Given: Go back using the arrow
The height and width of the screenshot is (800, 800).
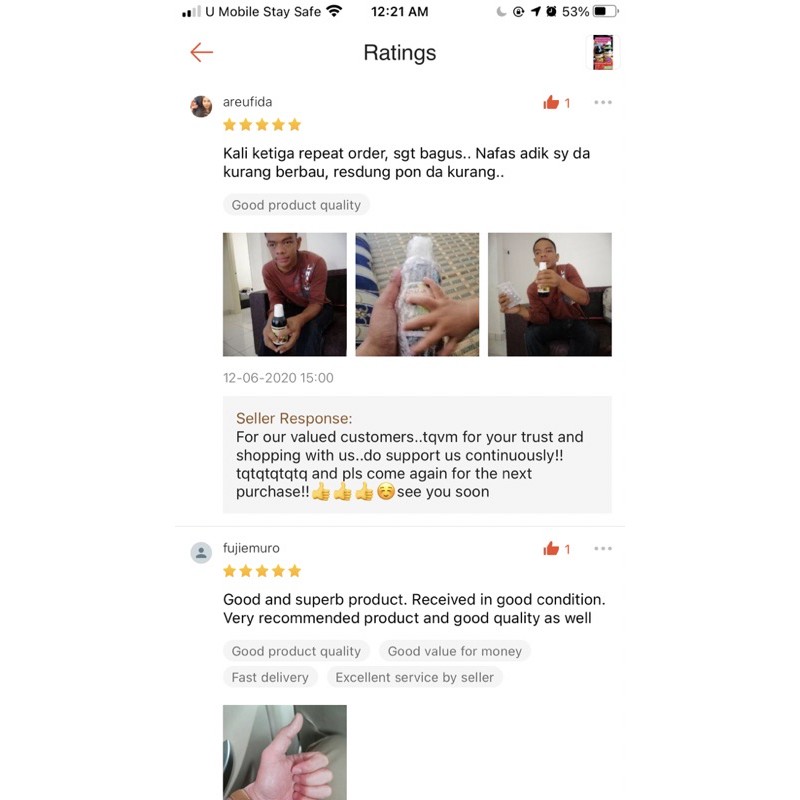Looking at the screenshot, I should (x=202, y=52).
